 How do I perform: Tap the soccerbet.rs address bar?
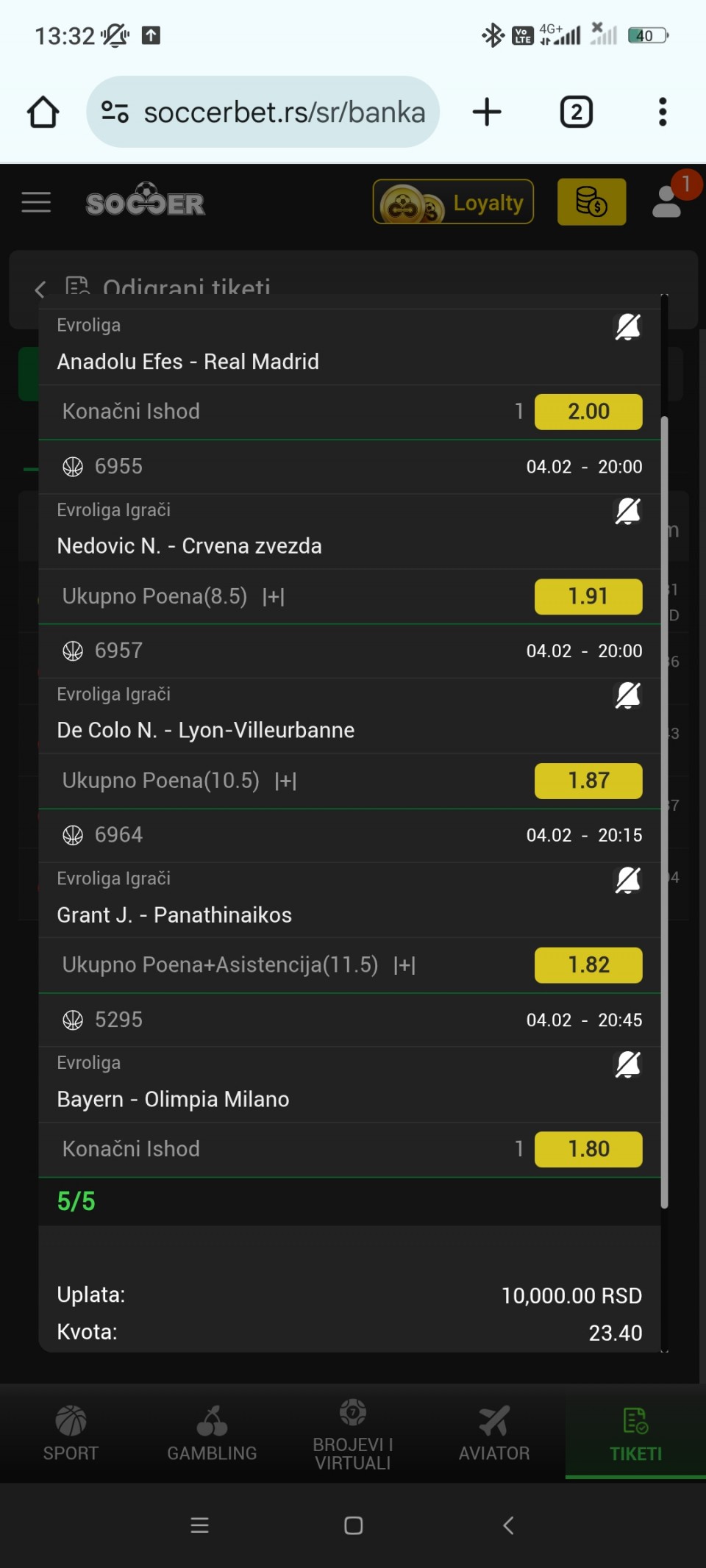coord(263,112)
